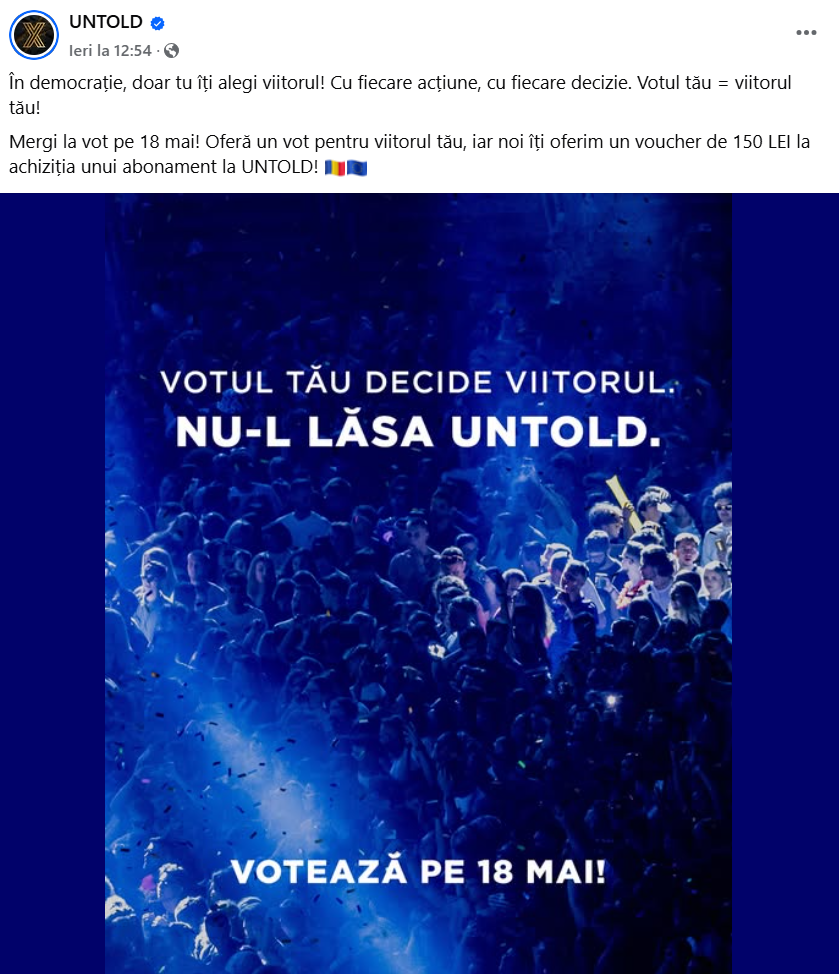The width and height of the screenshot is (839, 974).
Task: Click the three-dot icon in the top right corner
Action: (x=806, y=34)
